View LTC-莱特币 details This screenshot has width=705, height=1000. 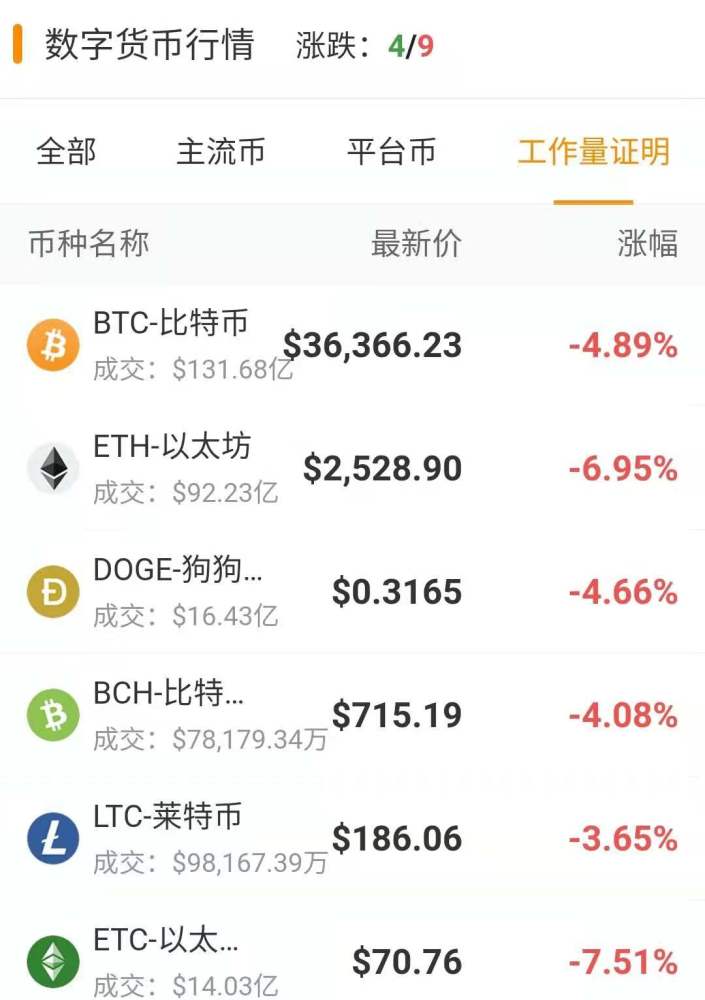pyautogui.click(x=352, y=839)
